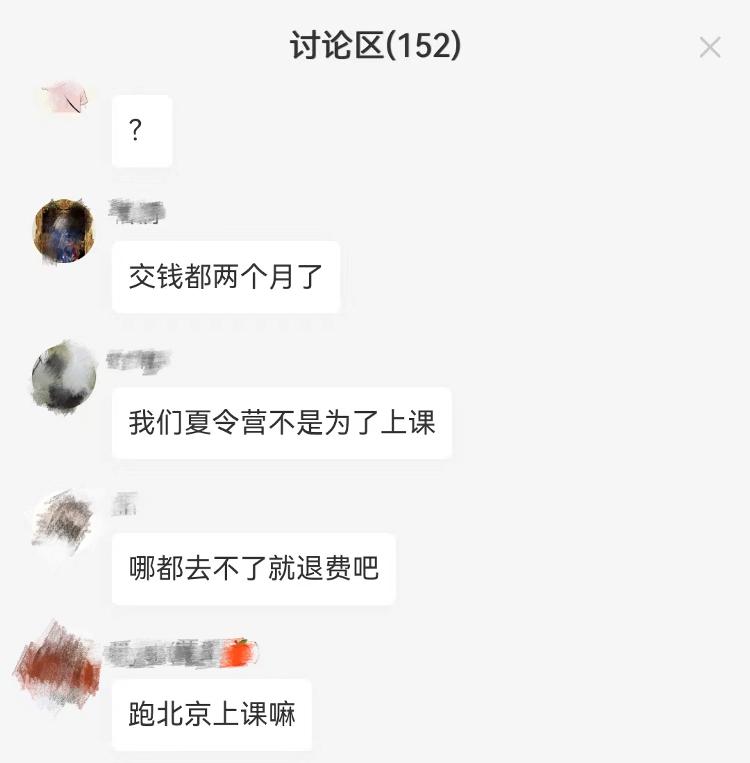Click the message 我们夏令营不是为了上课
The width and height of the screenshot is (750, 763).
tap(283, 423)
